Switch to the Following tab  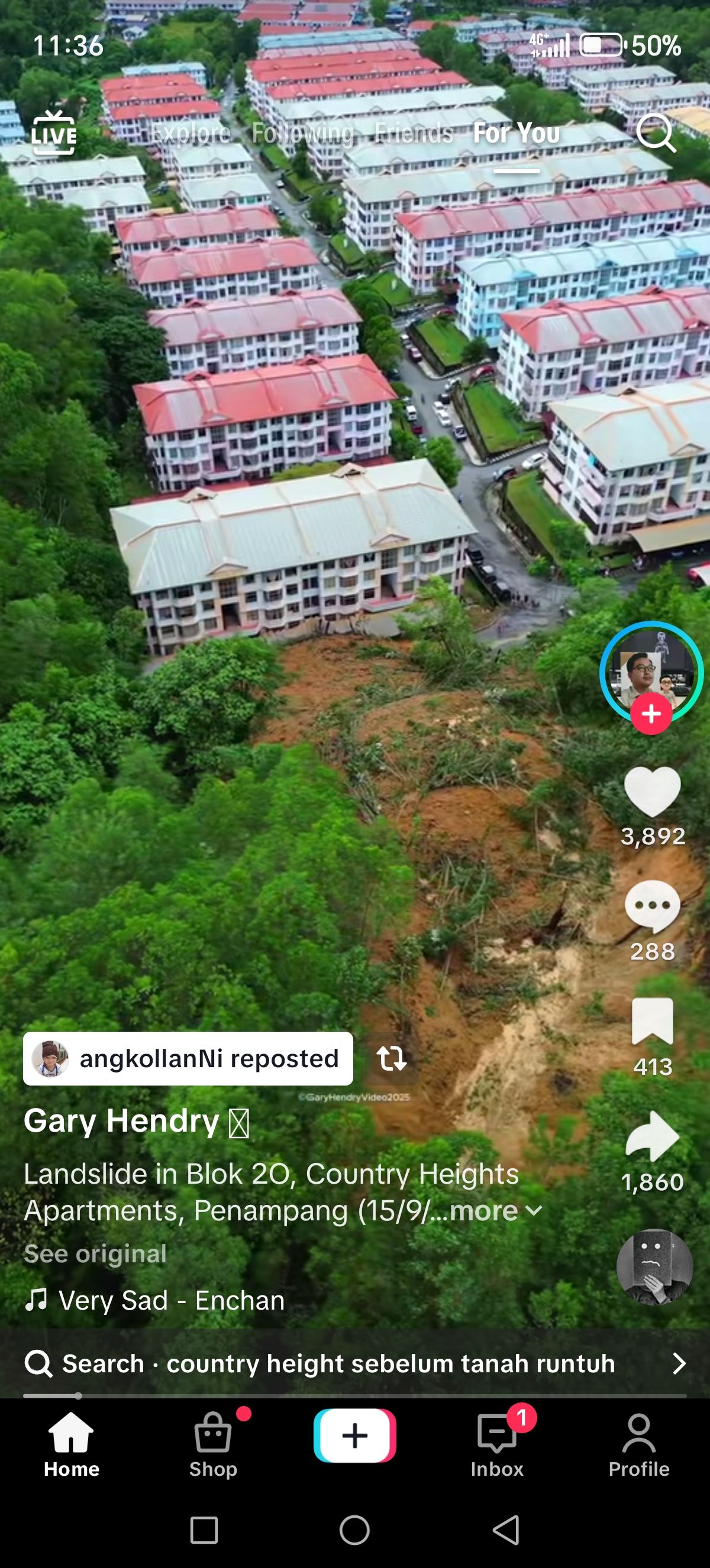302,133
